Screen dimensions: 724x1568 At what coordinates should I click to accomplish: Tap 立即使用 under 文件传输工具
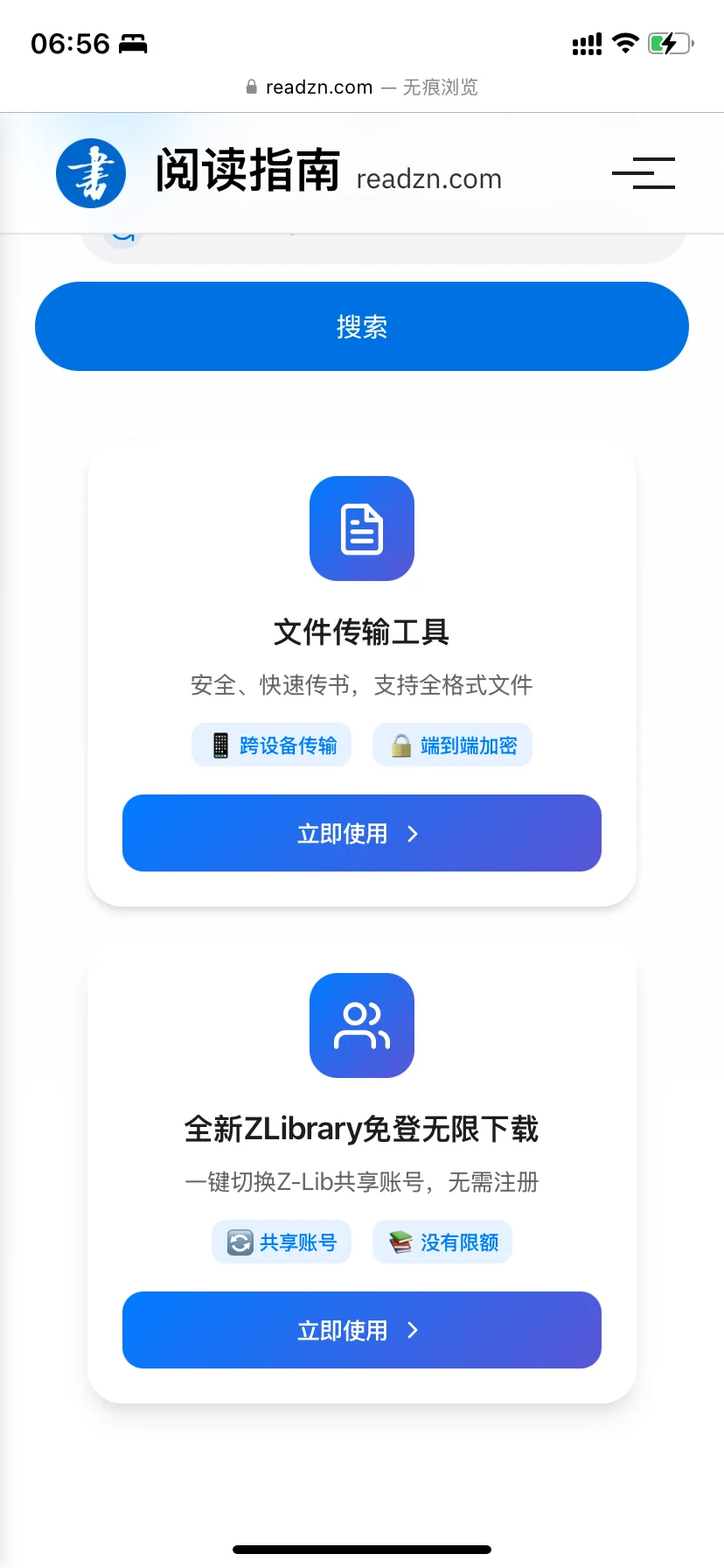tap(362, 833)
